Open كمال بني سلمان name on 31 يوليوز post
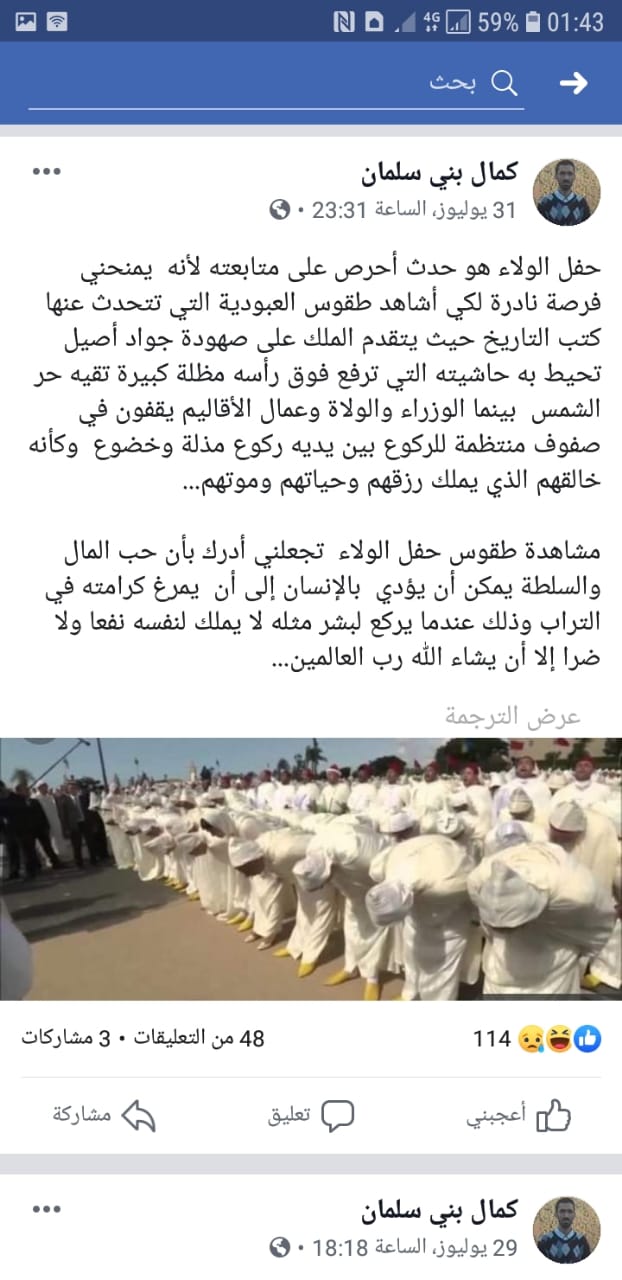622x1280 pixels. click(439, 175)
